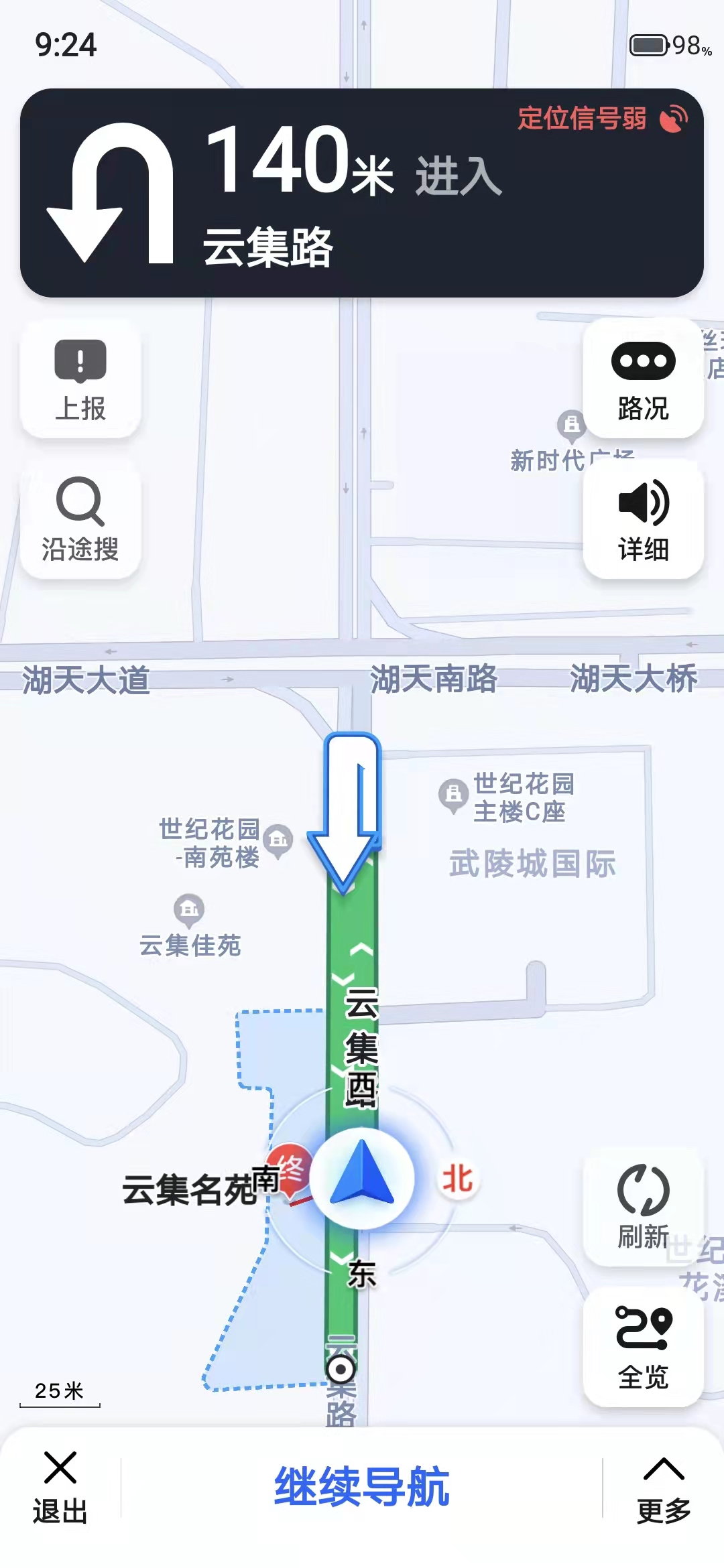This screenshot has width=724, height=1568.
Task: Search along the route (沿途搜)
Action: 80,519
